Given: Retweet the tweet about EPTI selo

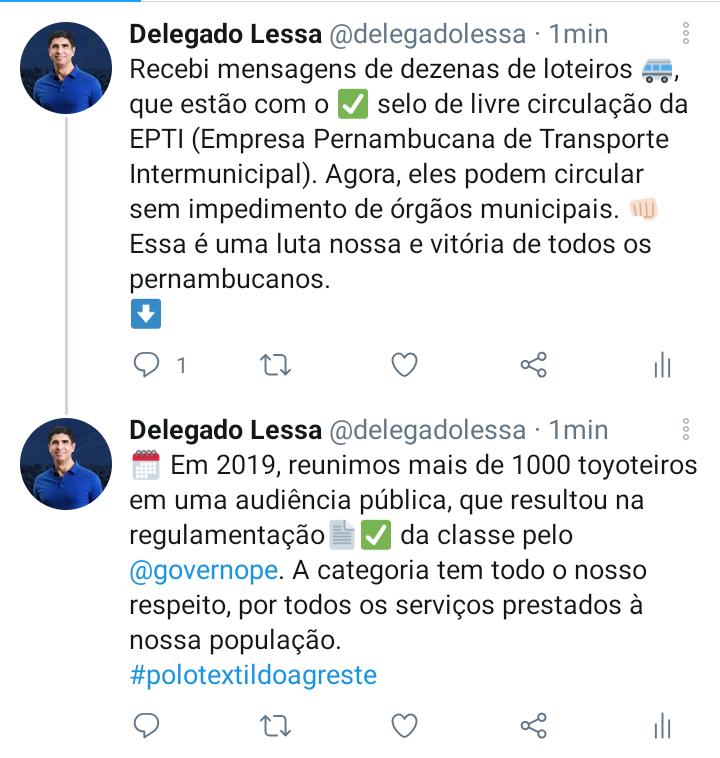Looking at the screenshot, I should tap(275, 366).
